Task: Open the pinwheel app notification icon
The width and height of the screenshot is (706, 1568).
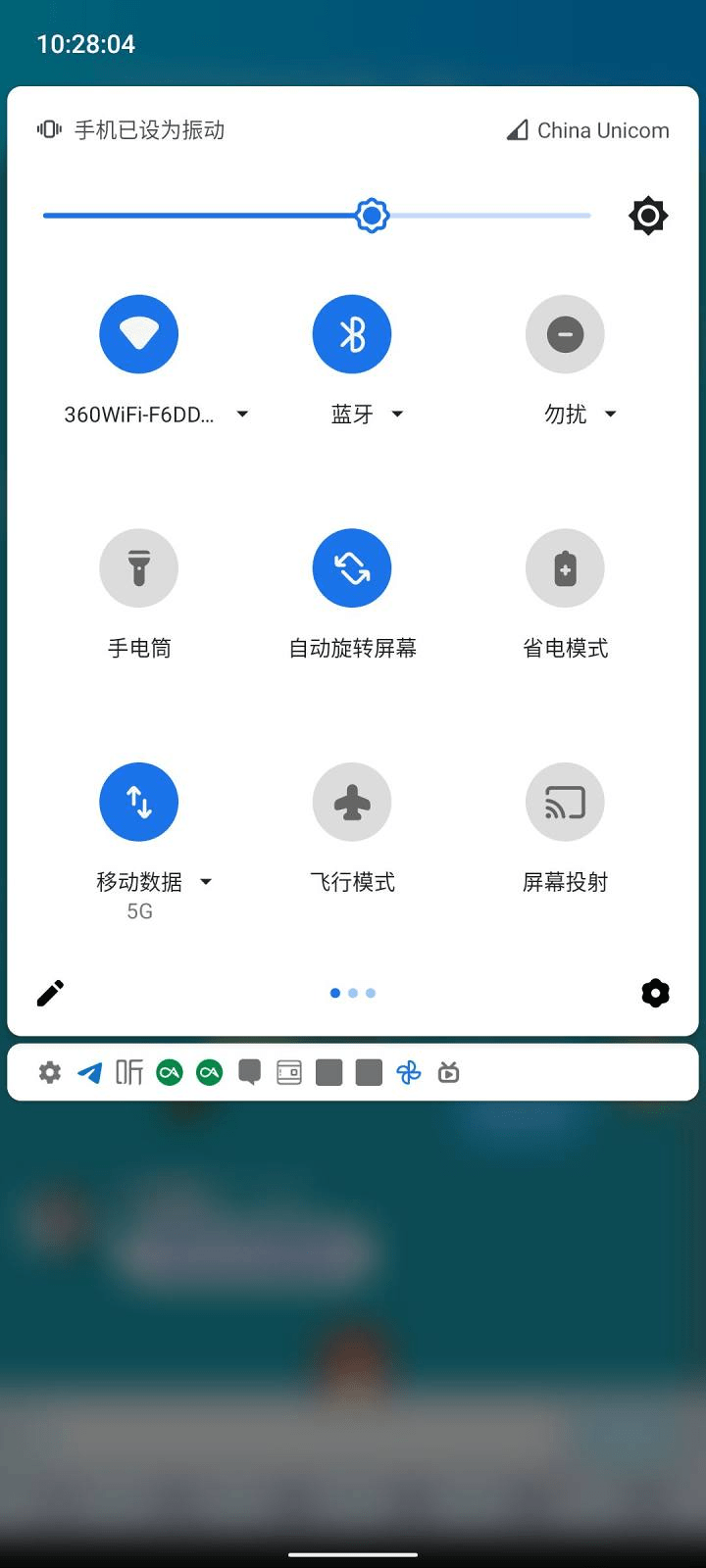Action: (409, 1072)
